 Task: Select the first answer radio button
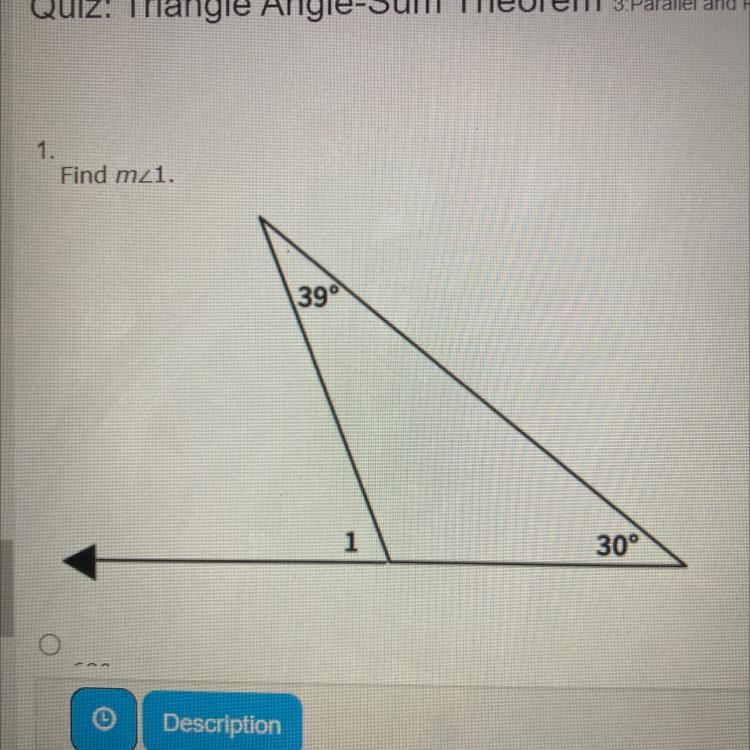50,644
